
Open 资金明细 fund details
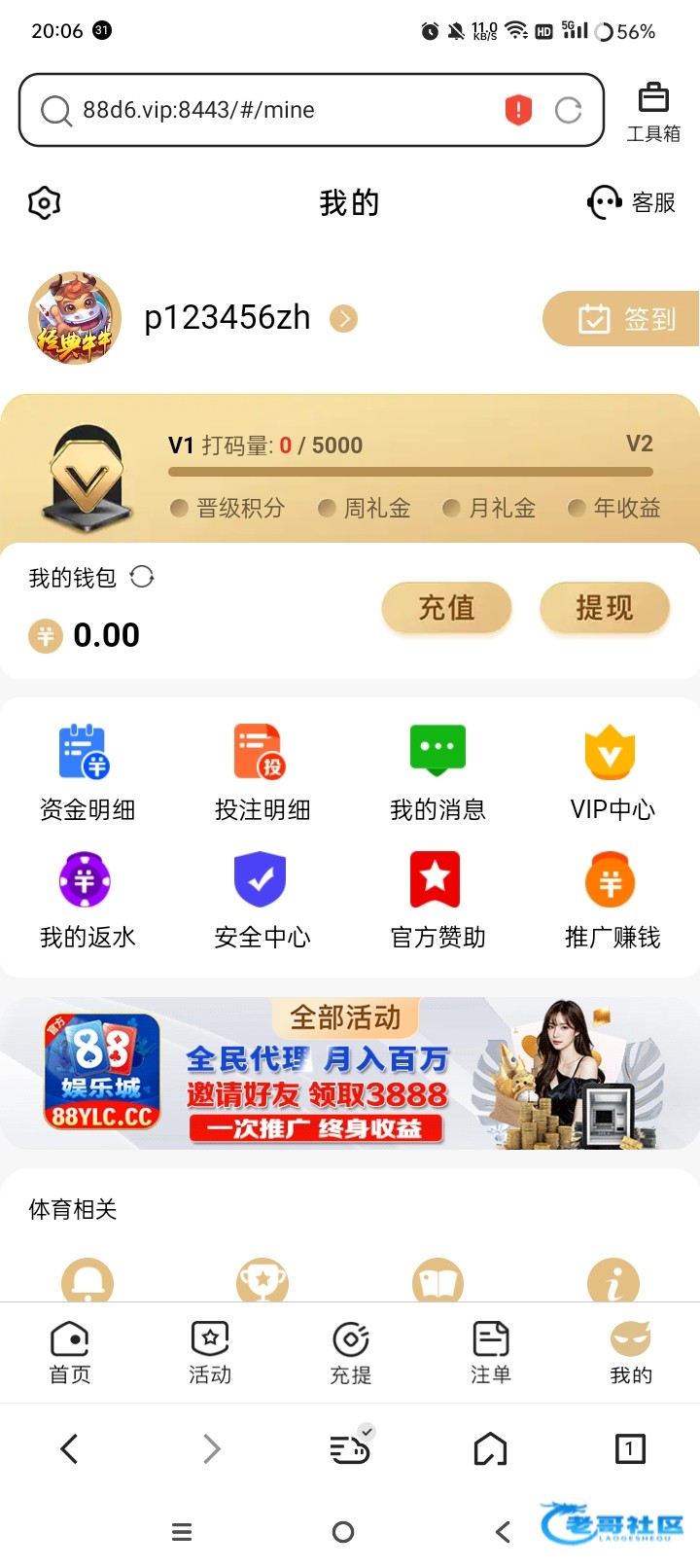tap(87, 773)
